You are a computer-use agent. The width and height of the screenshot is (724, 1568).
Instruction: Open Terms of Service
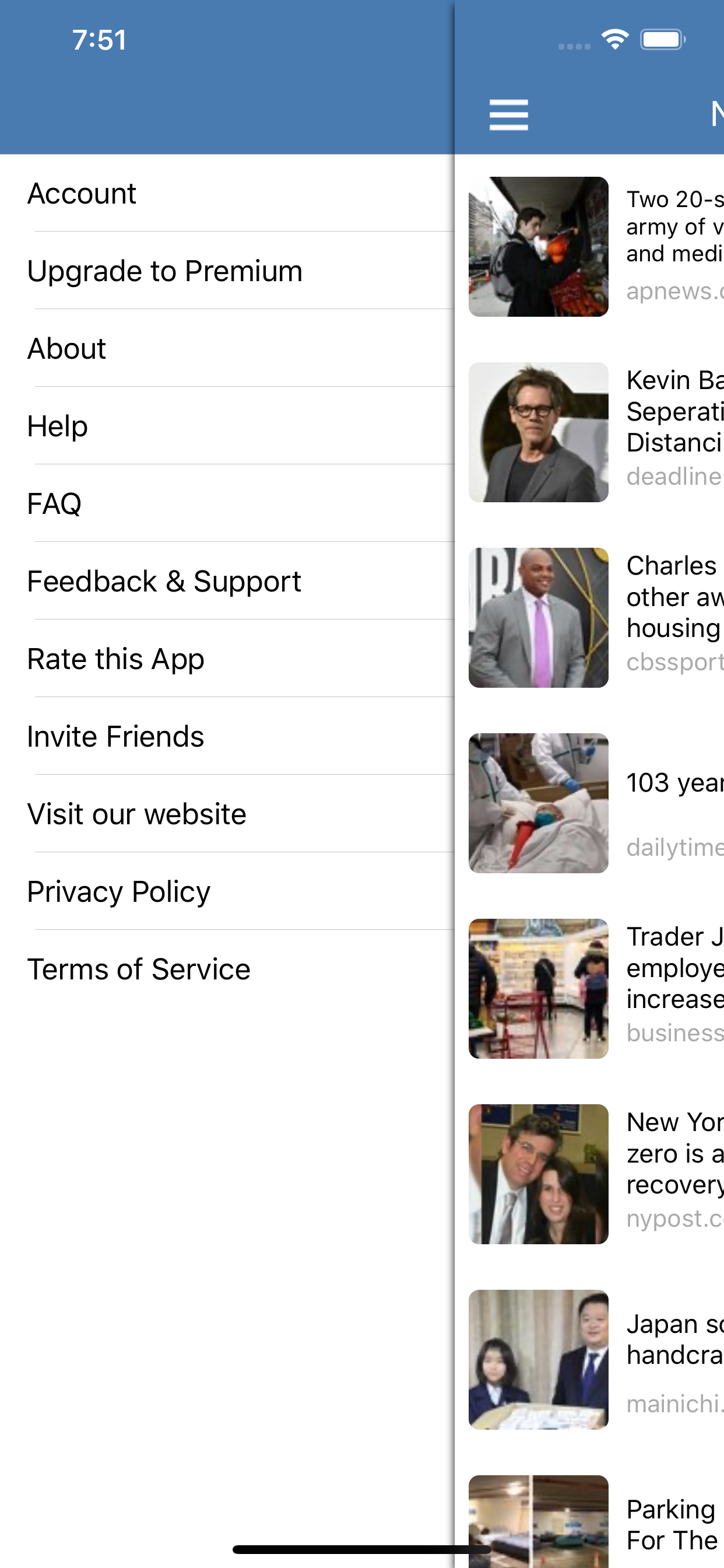[227, 968]
